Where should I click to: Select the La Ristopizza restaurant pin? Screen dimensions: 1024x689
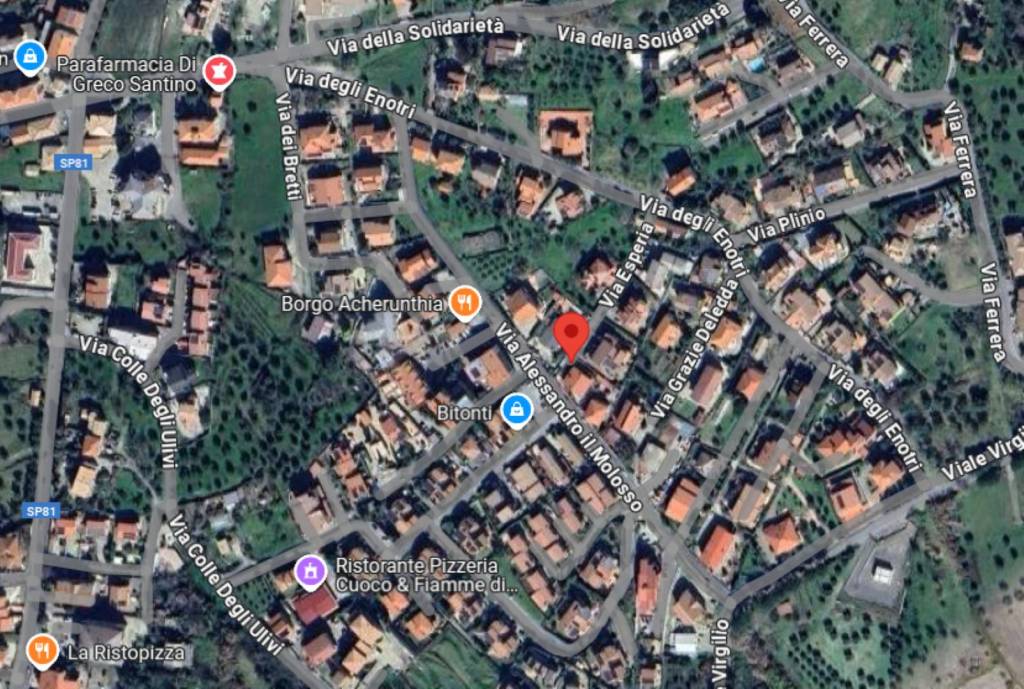41,652
